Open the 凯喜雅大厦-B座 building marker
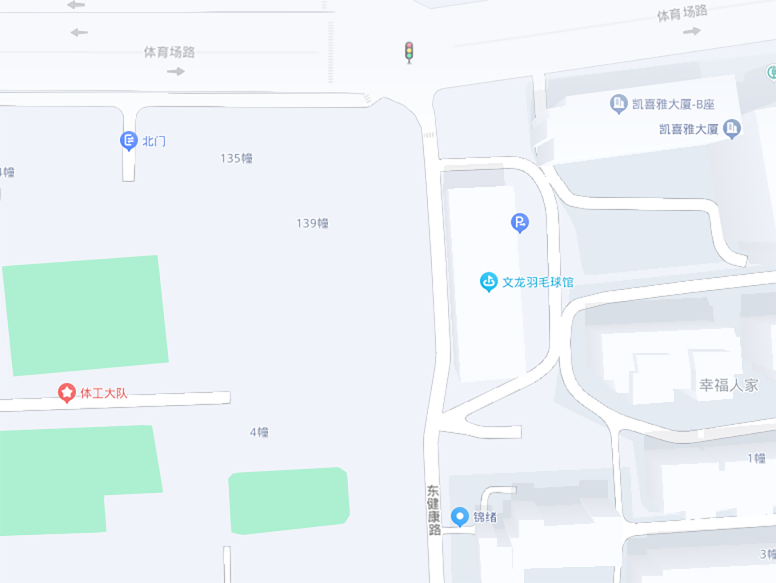This screenshot has height=583, width=776. click(x=619, y=103)
